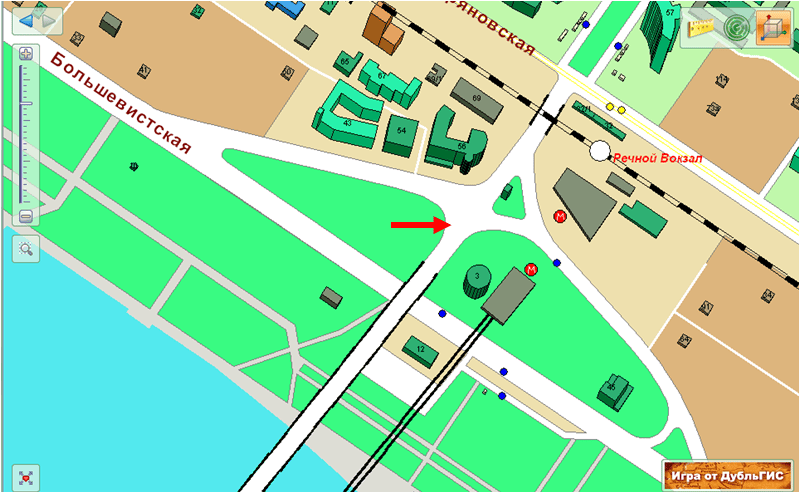Activate the magnifier area-zoom tool
800x493 pixels.
pyautogui.click(x=25, y=248)
